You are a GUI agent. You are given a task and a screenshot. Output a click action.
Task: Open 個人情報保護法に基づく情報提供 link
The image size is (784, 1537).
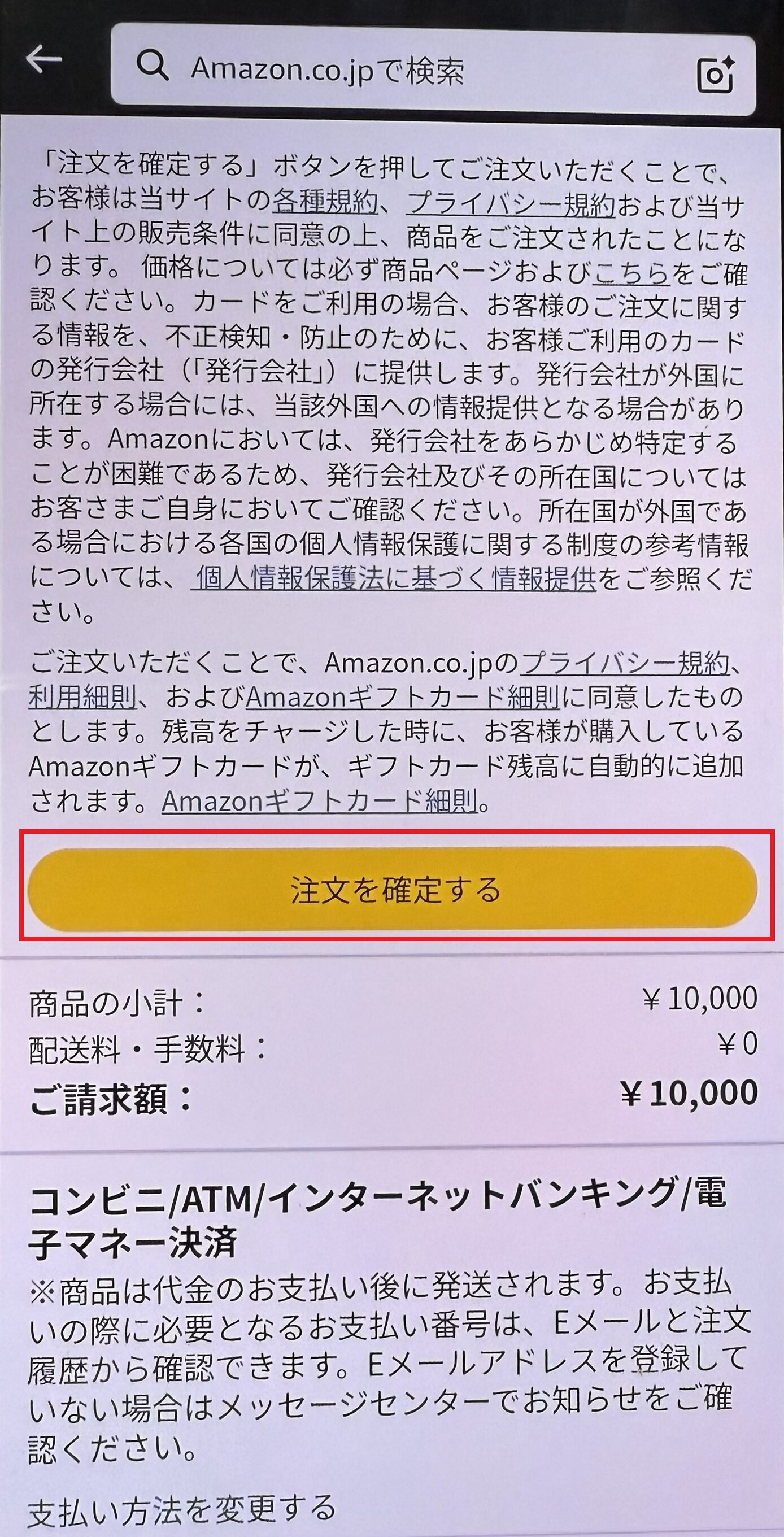[395, 578]
